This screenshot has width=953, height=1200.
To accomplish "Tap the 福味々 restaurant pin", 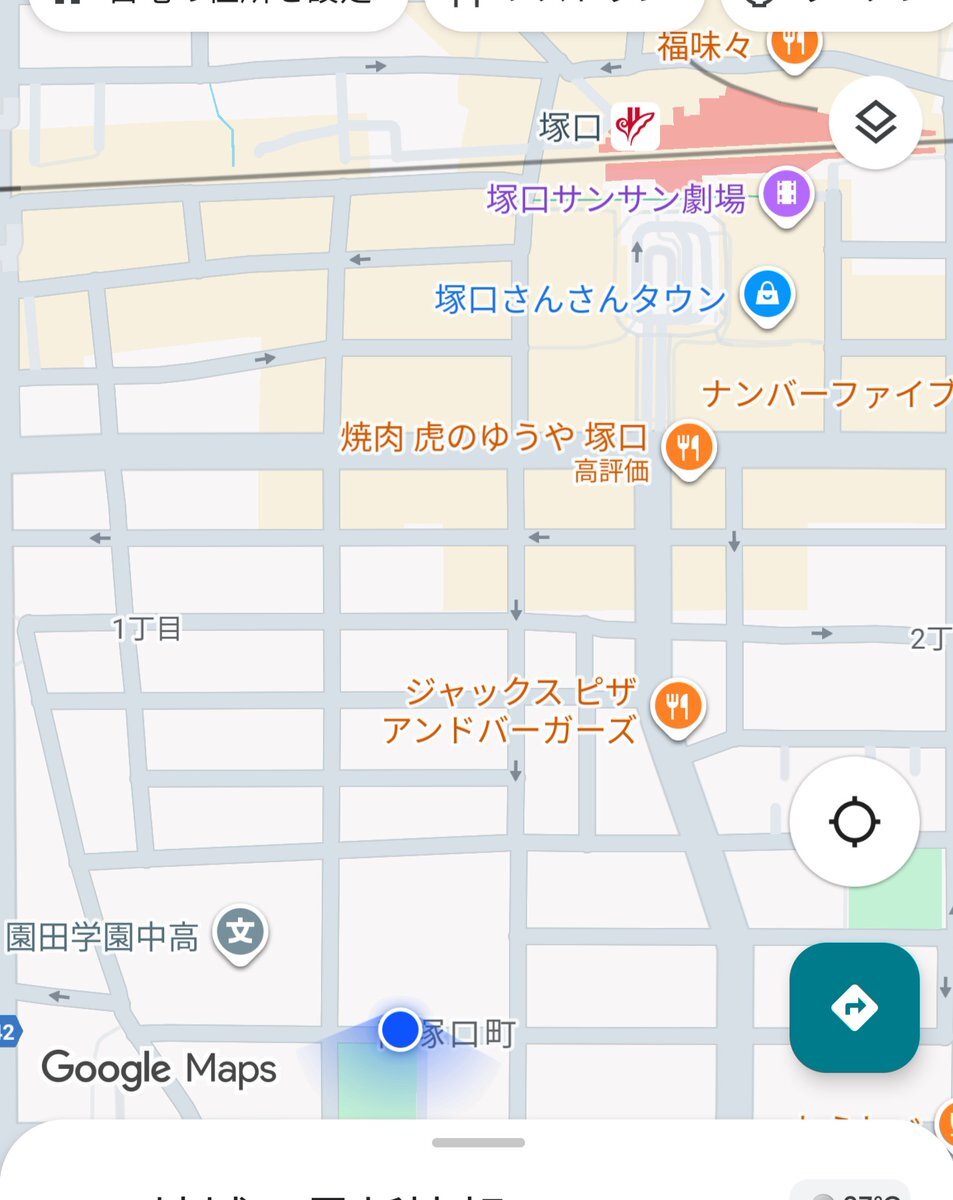I will [794, 43].
